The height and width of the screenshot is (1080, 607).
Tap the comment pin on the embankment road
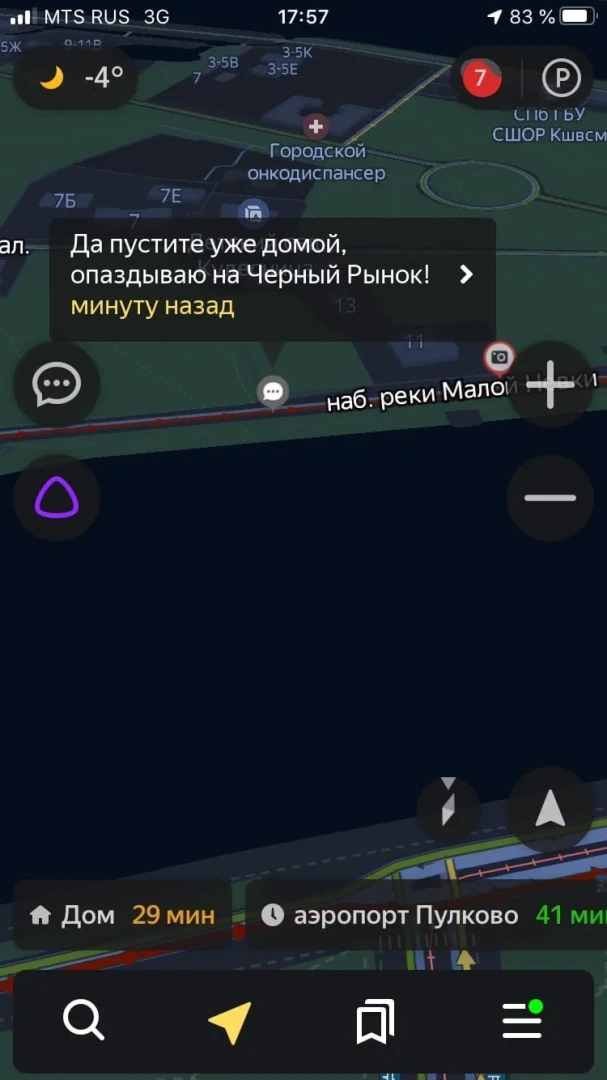272,391
